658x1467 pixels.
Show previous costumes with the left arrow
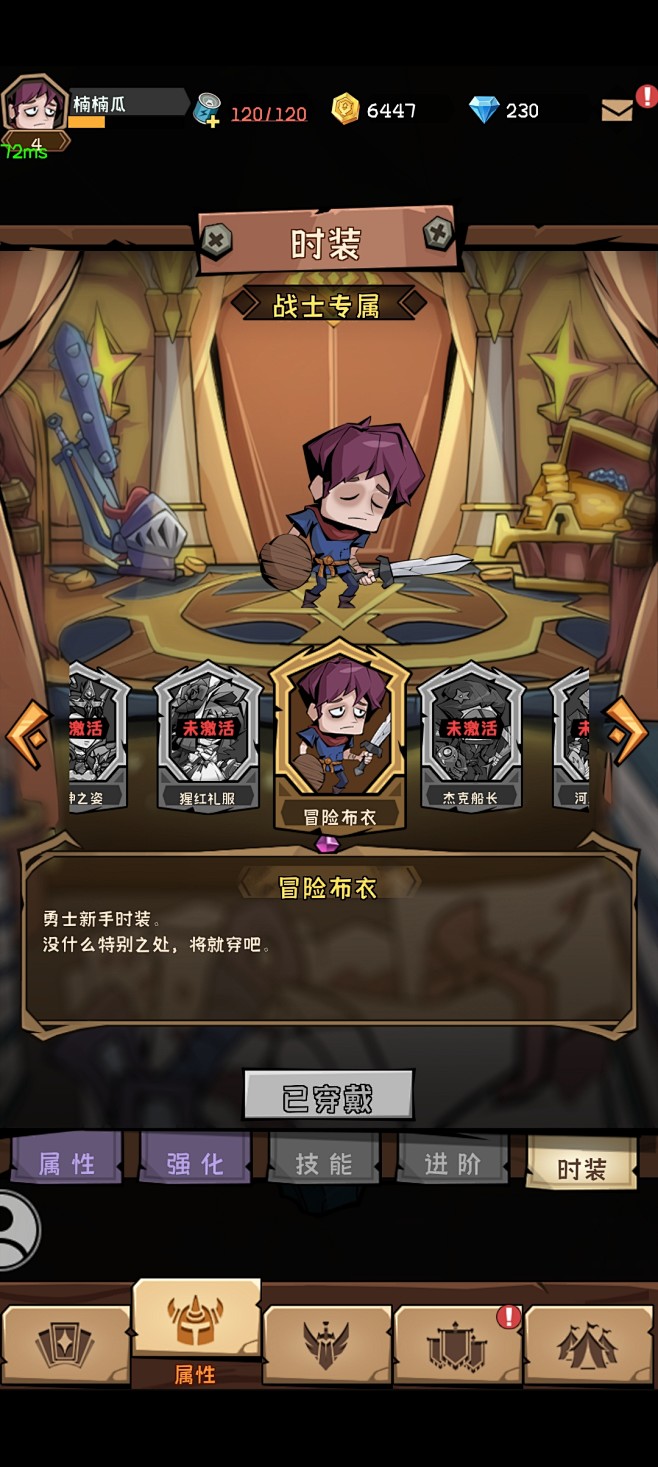pyautogui.click(x=28, y=733)
